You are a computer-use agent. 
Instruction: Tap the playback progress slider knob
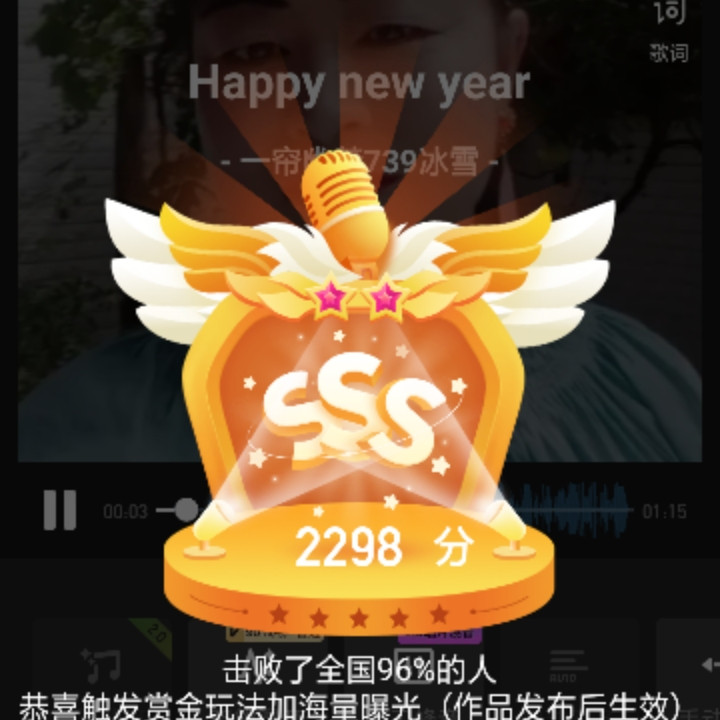coord(186,510)
